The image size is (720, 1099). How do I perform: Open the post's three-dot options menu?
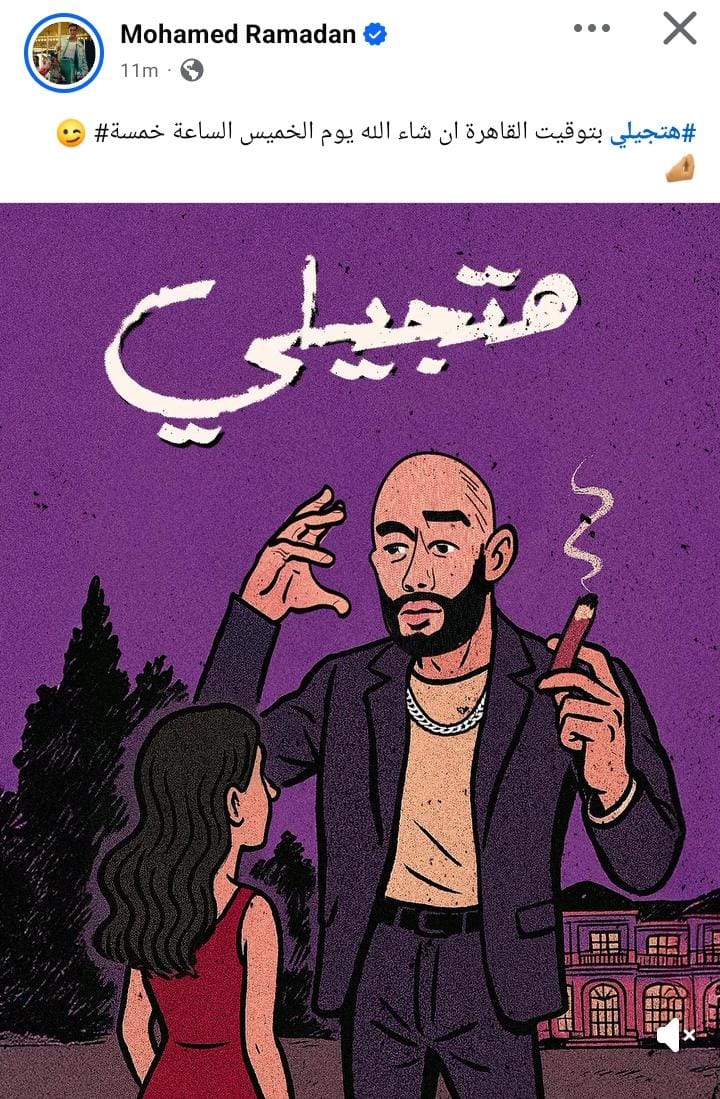pyautogui.click(x=592, y=29)
